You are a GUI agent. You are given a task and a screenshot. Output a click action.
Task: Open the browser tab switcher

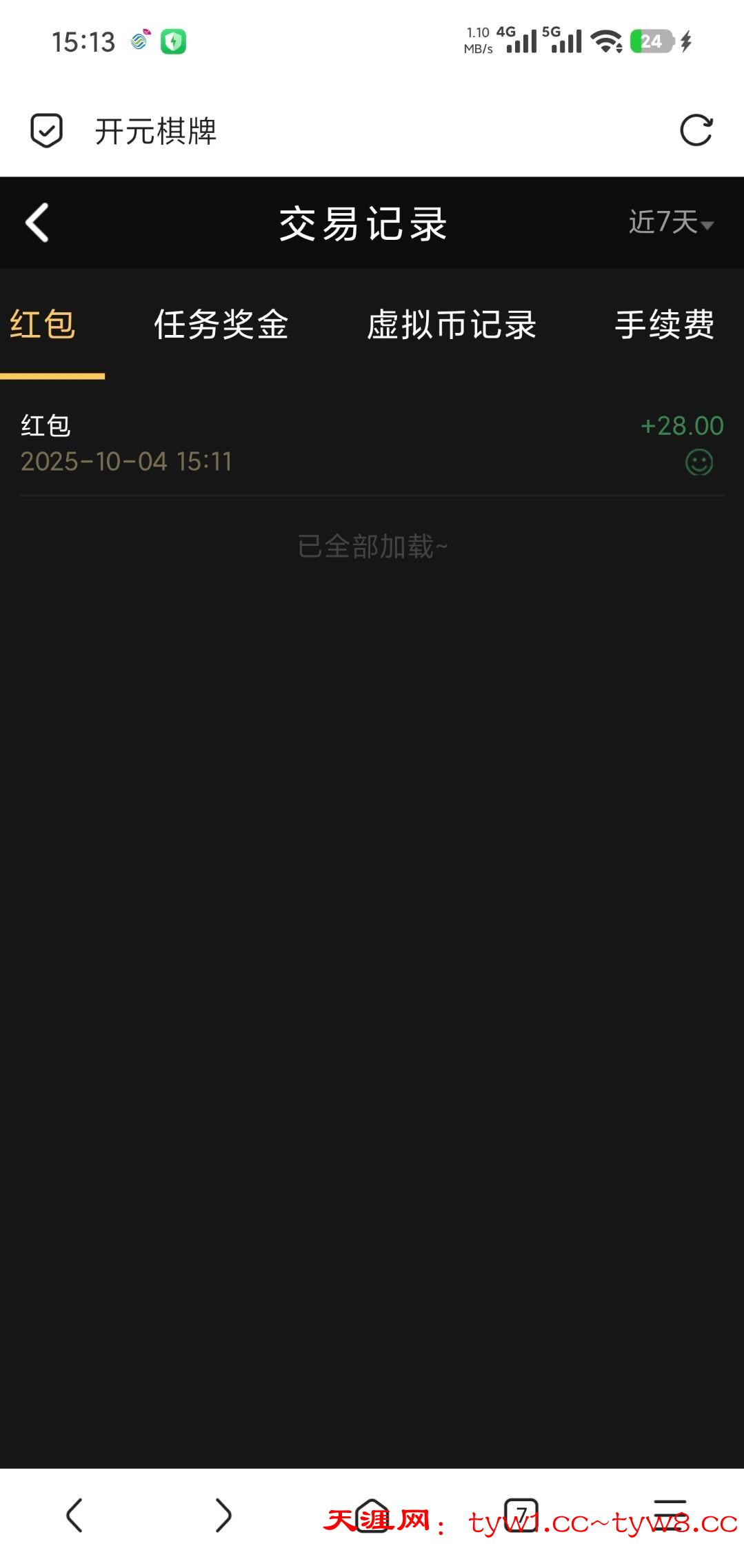tap(521, 1515)
